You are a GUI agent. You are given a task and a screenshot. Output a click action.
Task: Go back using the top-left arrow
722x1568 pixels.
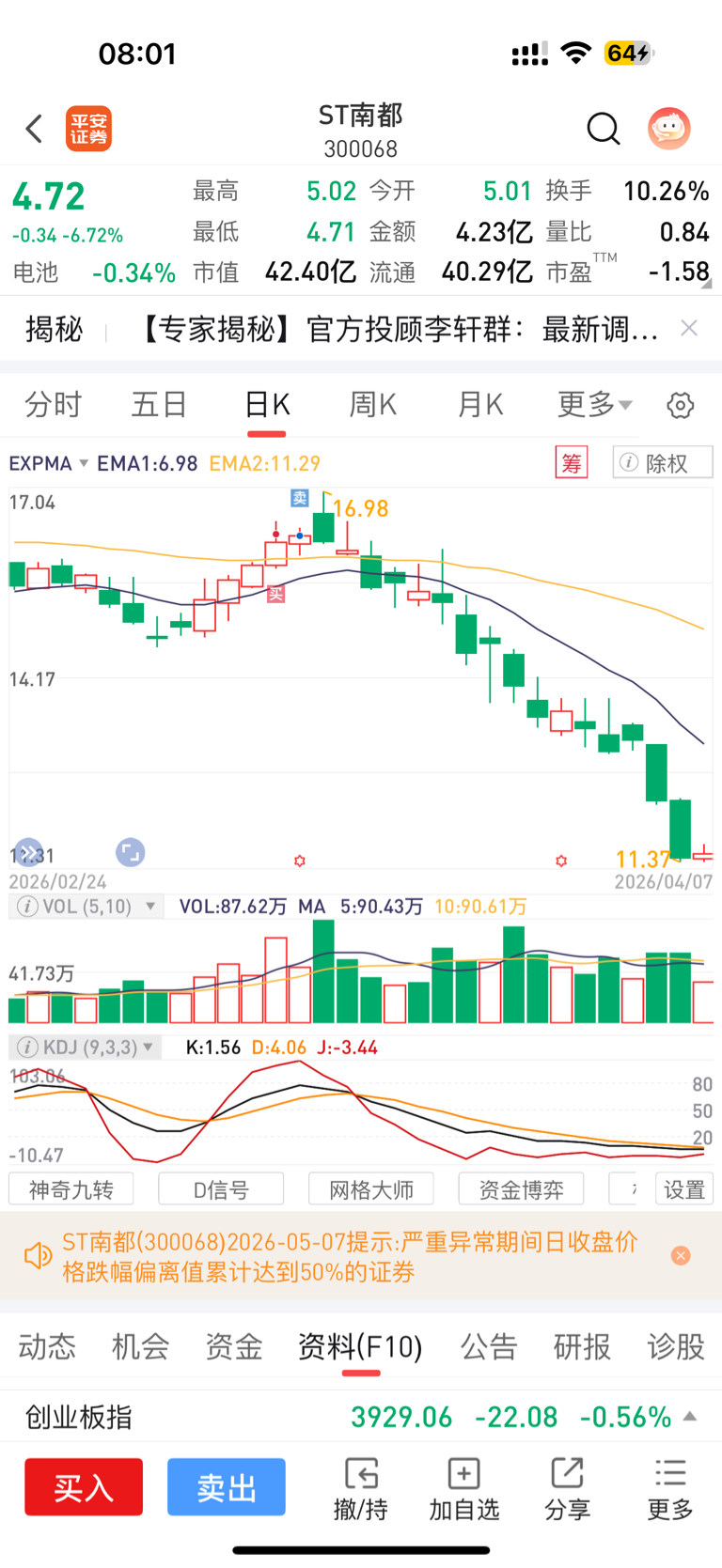(35, 129)
